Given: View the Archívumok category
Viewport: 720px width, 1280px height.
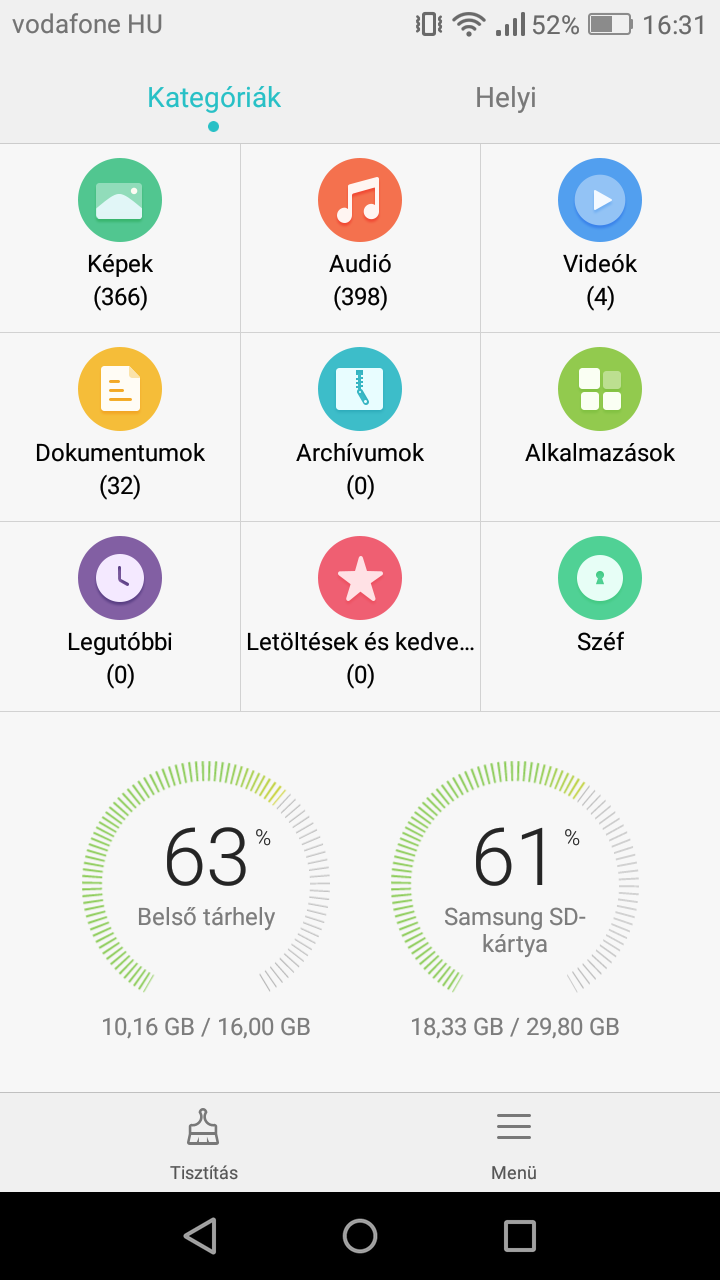Looking at the screenshot, I should 360,427.
